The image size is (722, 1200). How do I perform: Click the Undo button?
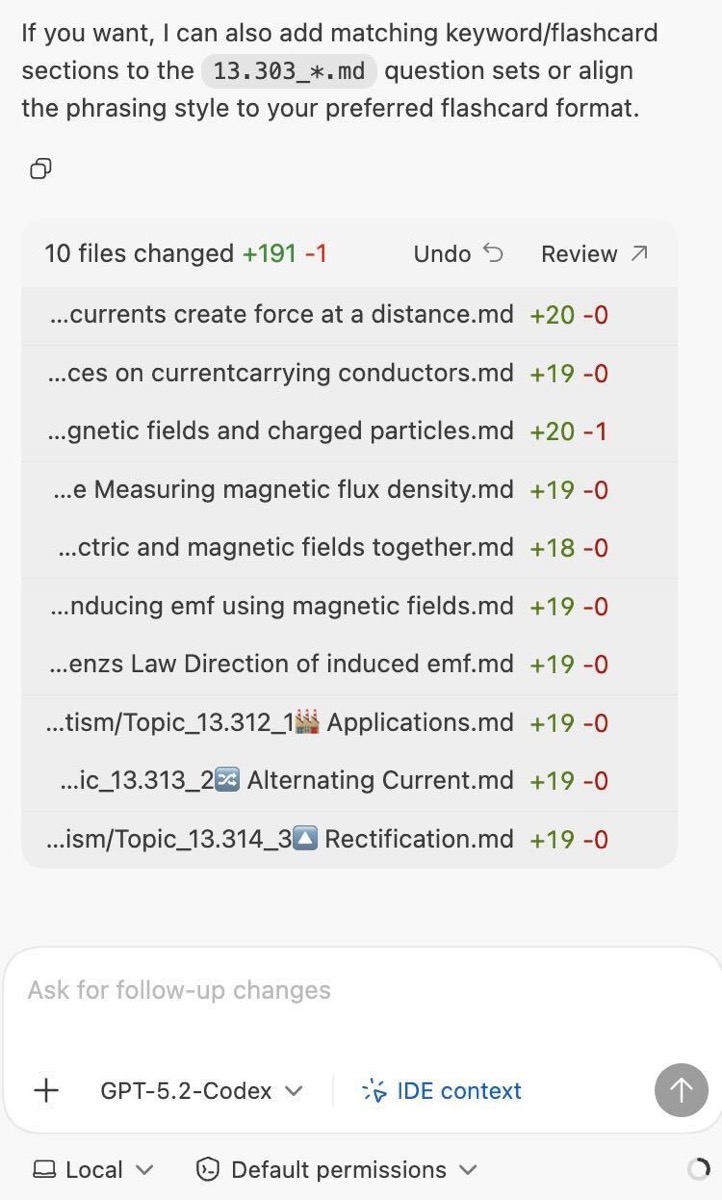coord(442,253)
